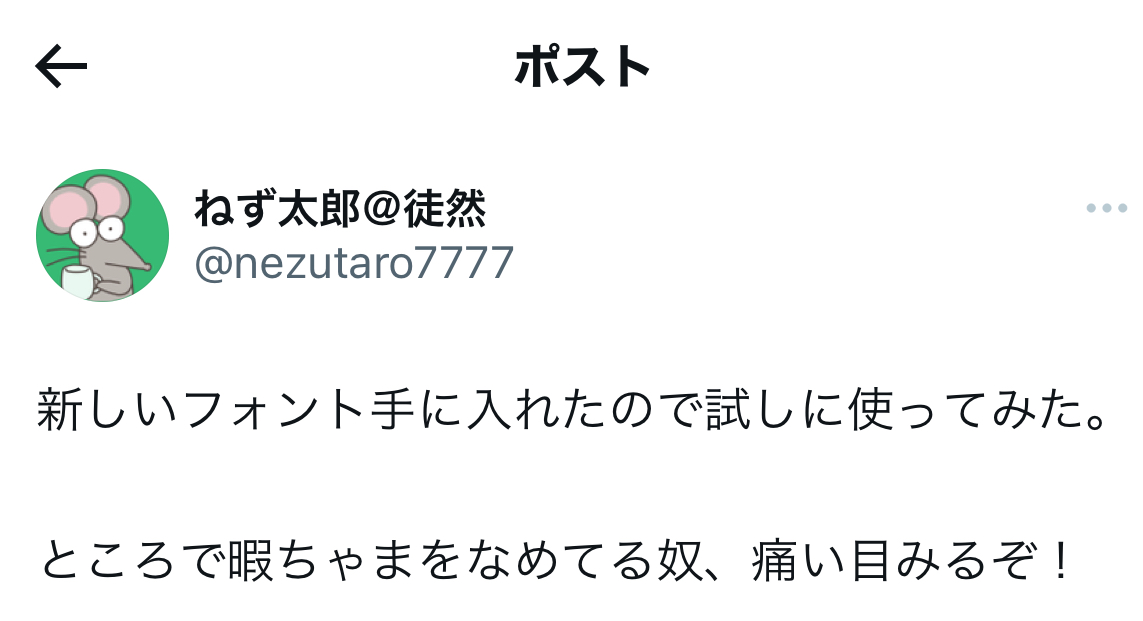This screenshot has width=1143, height=621.
Task: Open the @nezutaro7777 profile handle
Action: pos(354,263)
